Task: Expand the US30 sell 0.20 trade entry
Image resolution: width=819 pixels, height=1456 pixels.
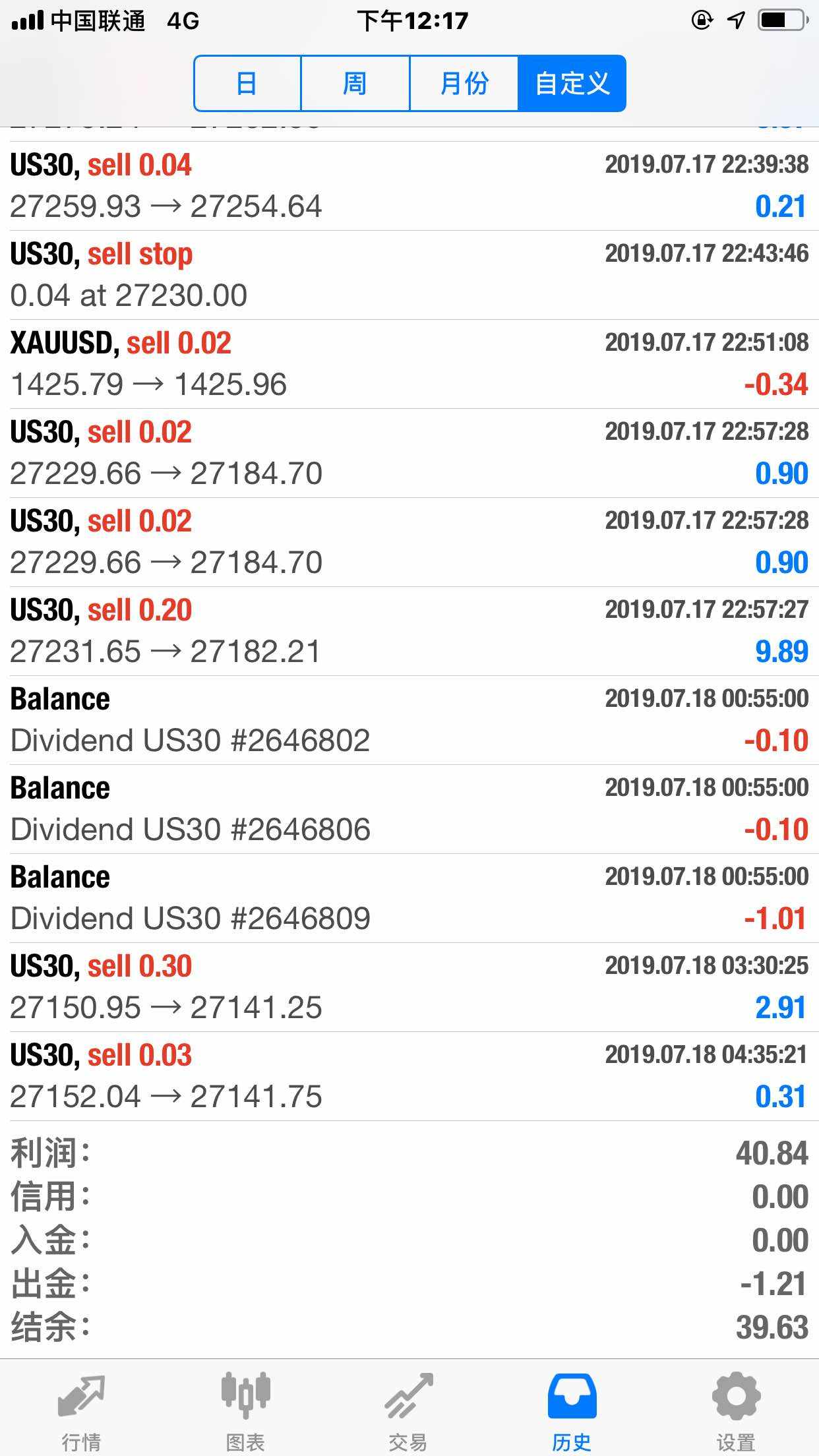Action: (x=409, y=631)
